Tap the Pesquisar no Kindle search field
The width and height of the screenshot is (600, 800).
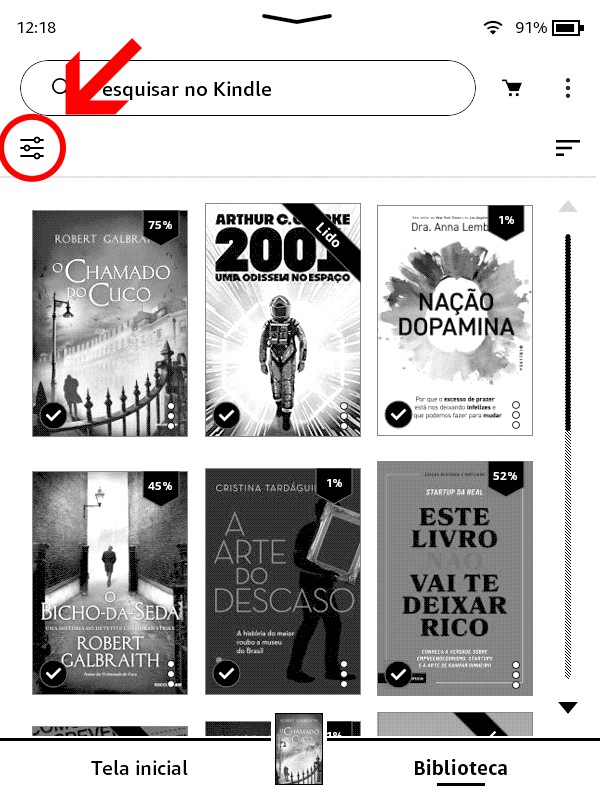pyautogui.click(x=260, y=89)
